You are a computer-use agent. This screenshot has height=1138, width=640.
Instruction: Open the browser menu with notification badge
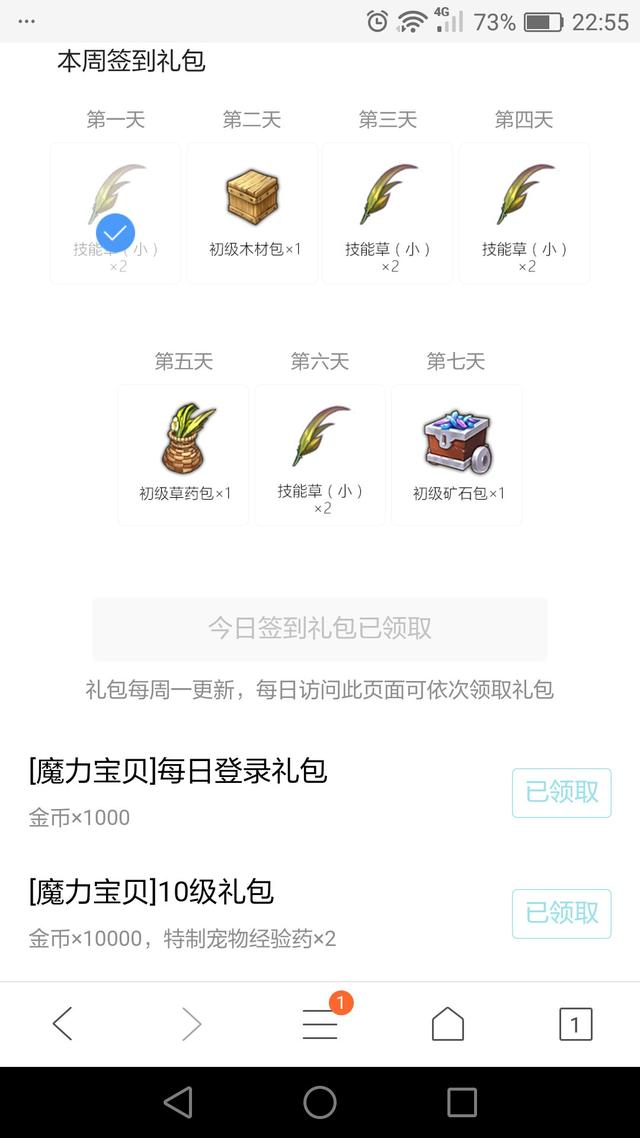pos(320,1023)
